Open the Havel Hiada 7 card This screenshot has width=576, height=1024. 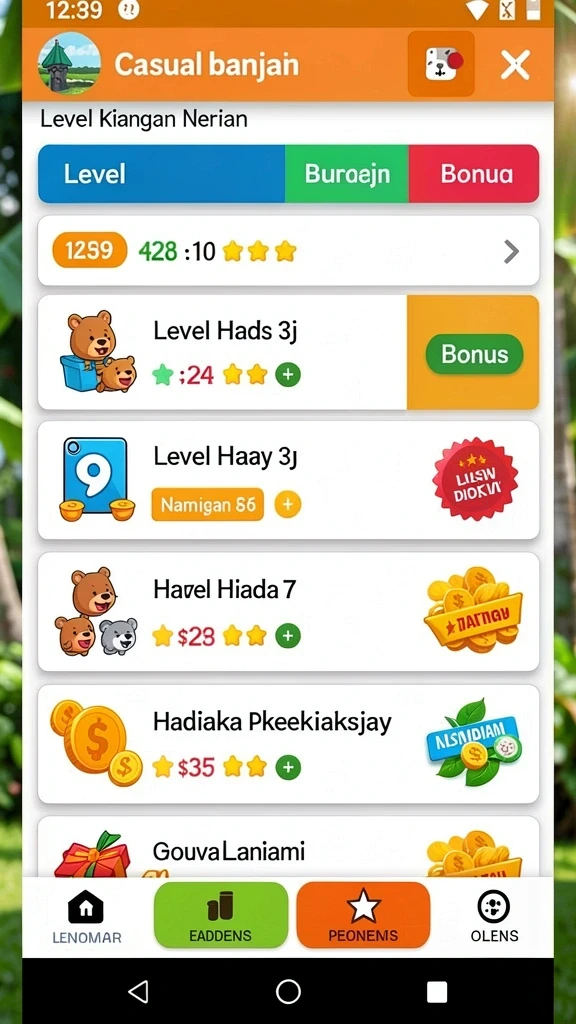tap(289, 612)
